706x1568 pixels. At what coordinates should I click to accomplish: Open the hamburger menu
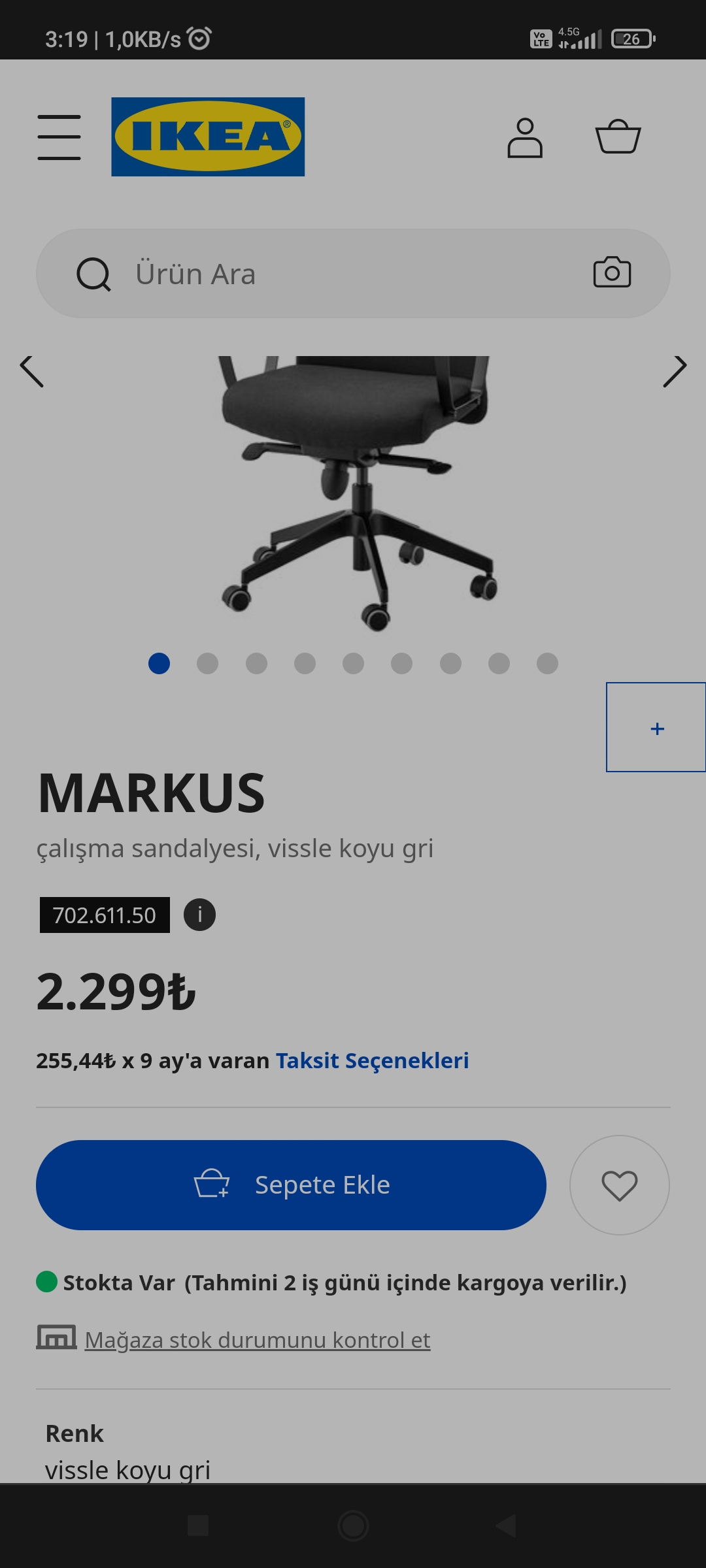pyautogui.click(x=59, y=137)
